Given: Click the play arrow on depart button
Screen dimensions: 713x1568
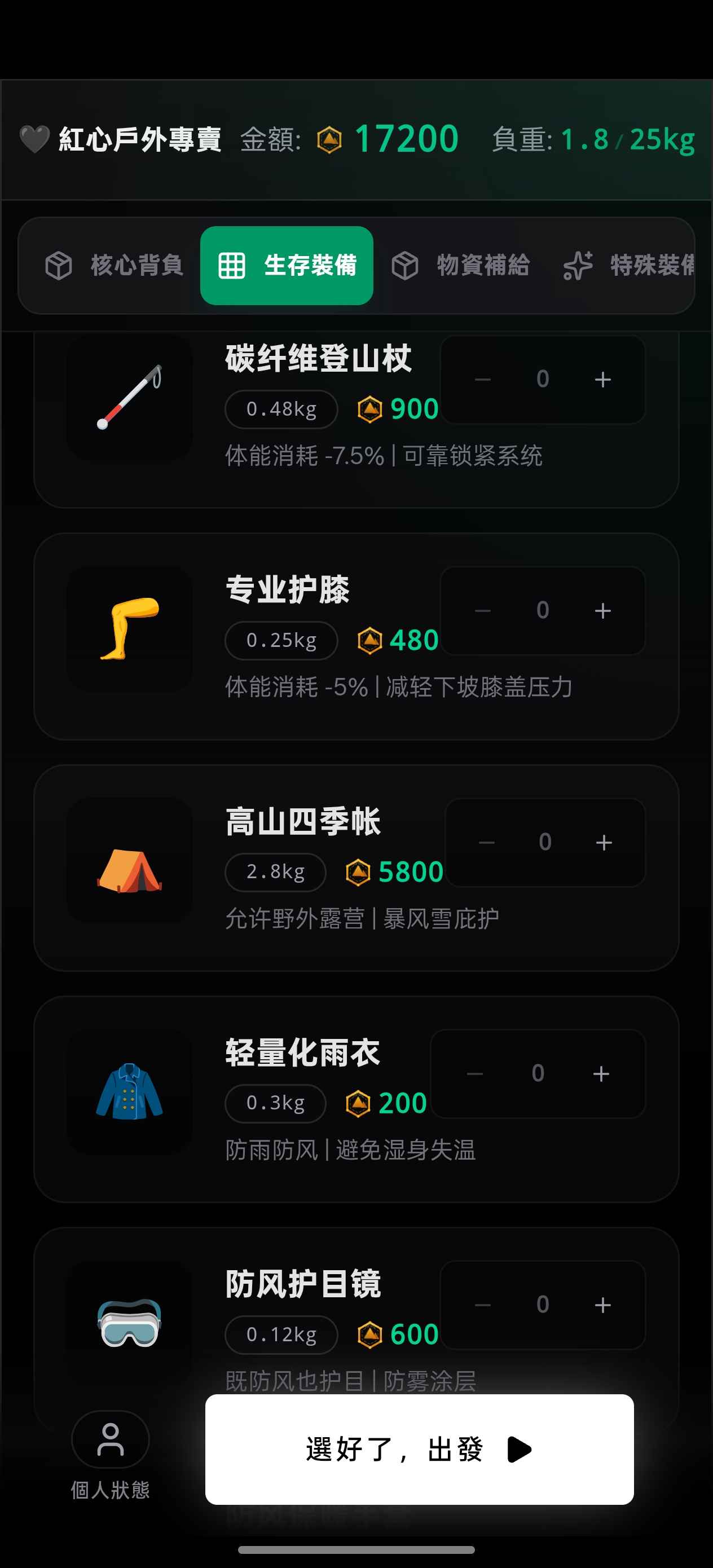Looking at the screenshot, I should (x=518, y=1451).
